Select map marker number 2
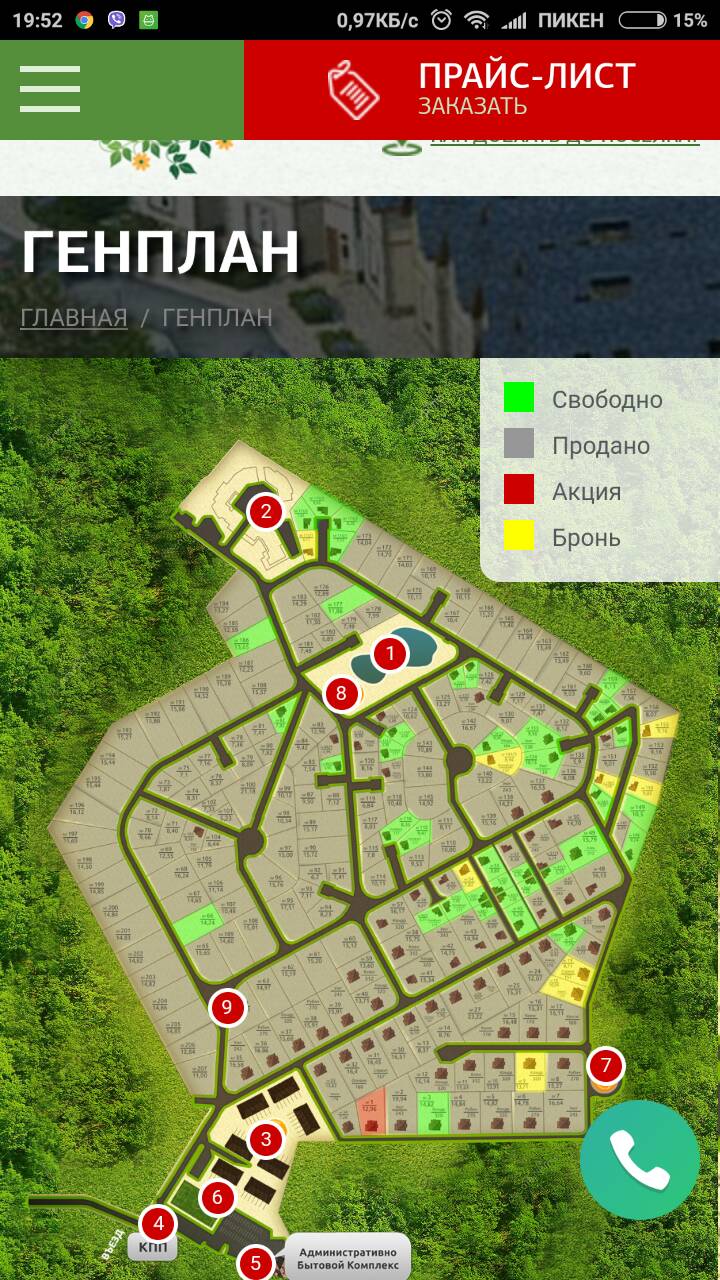 pos(266,513)
